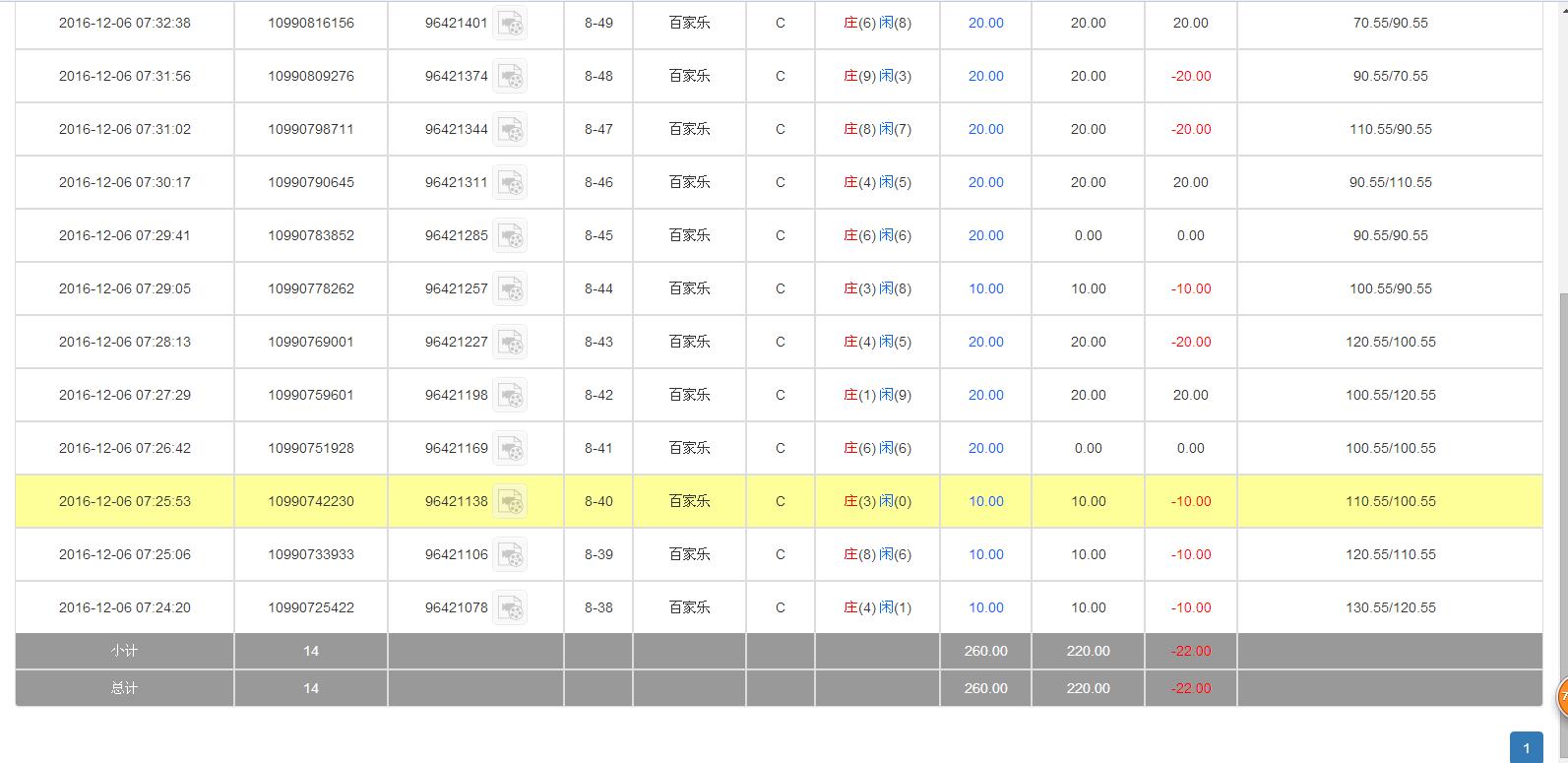Open video replay for round 96421311

(510, 182)
